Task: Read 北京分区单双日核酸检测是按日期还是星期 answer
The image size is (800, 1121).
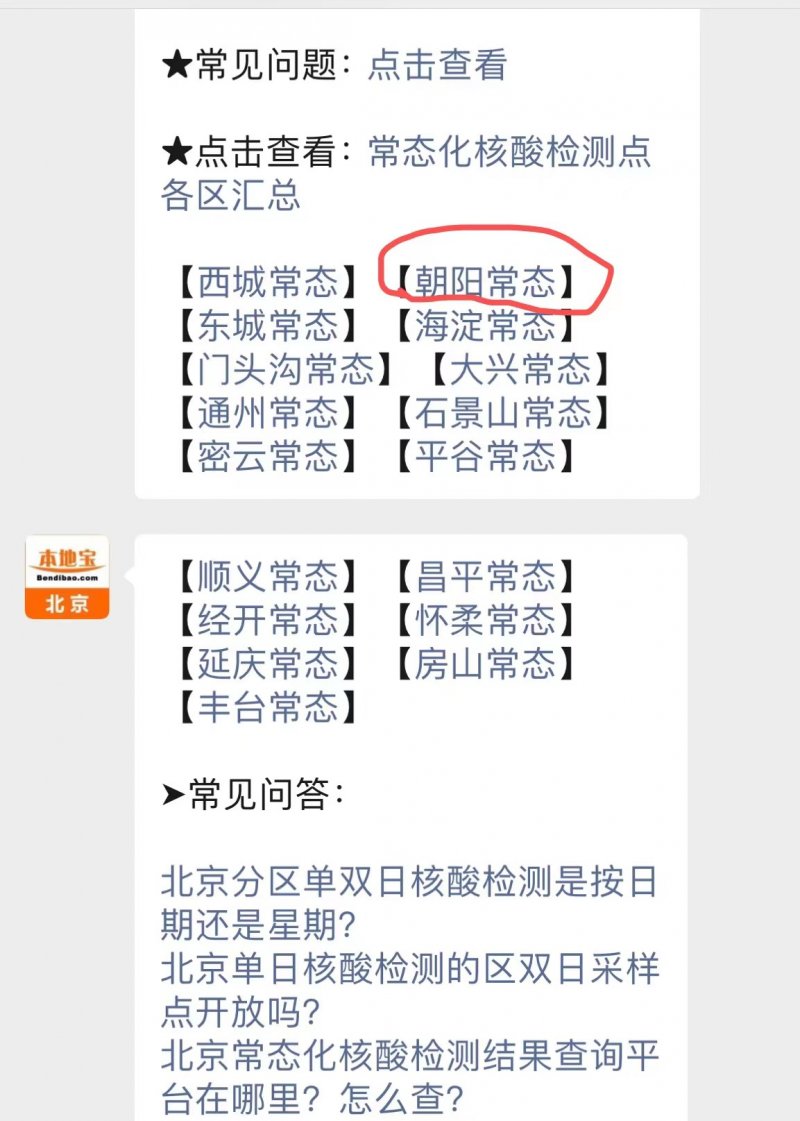Action: point(409,883)
